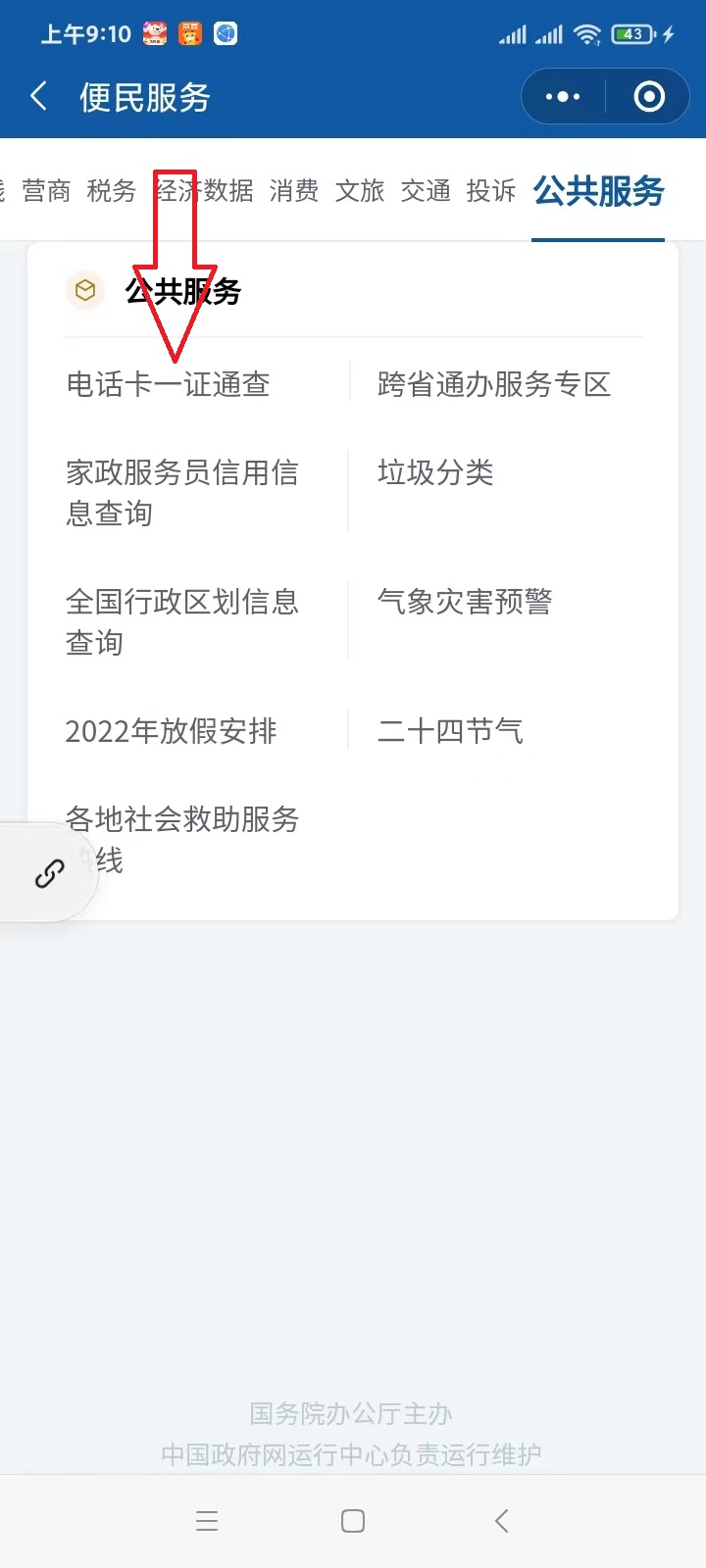
Task: Switch to the 消费 tab
Action: 293,191
